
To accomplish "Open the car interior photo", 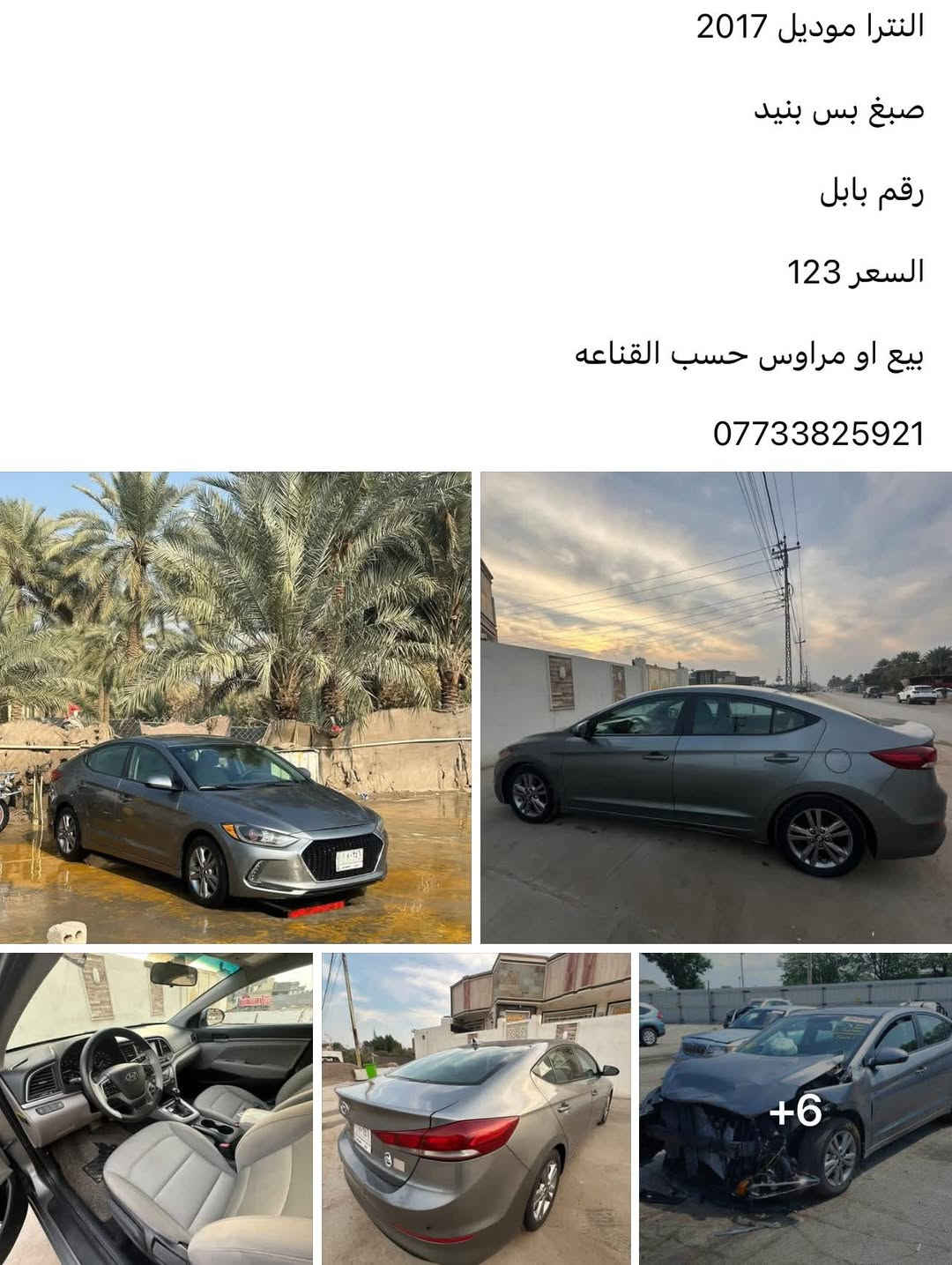I will click(156, 1108).
